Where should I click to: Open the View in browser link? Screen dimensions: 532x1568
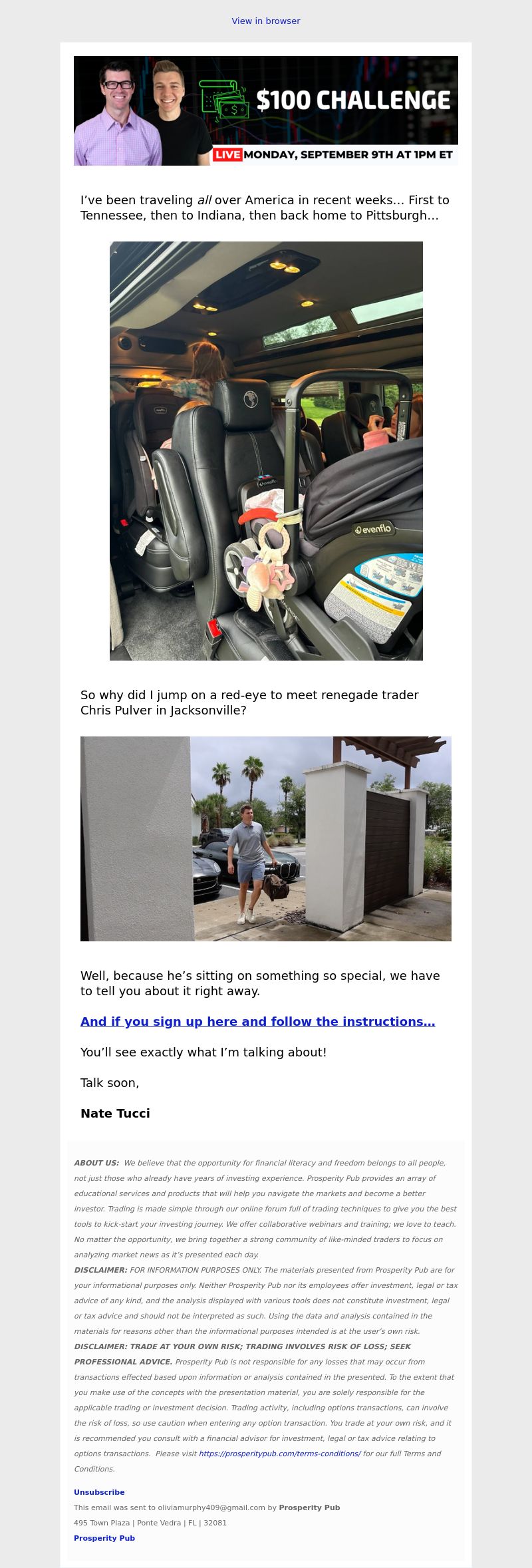pyautogui.click(x=265, y=21)
